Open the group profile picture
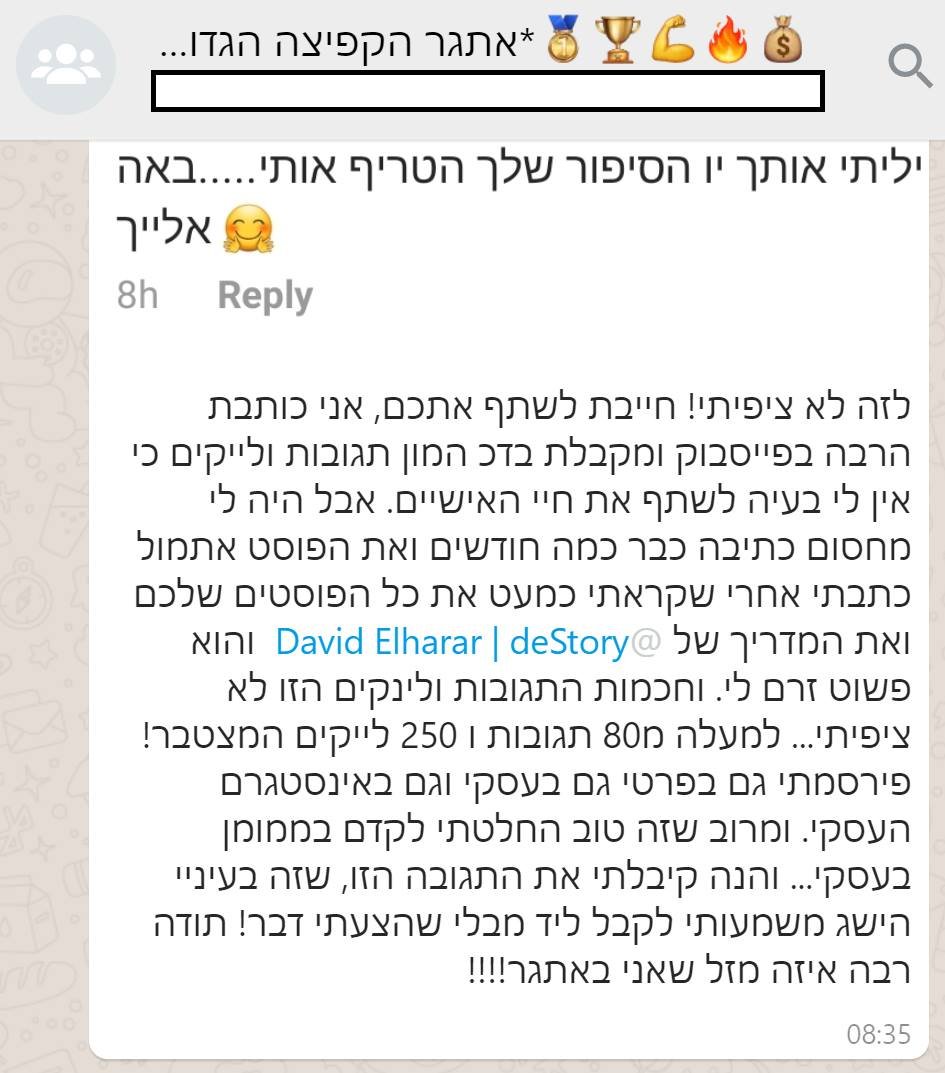Screen dimensions: 945x1073 pos(66,65)
